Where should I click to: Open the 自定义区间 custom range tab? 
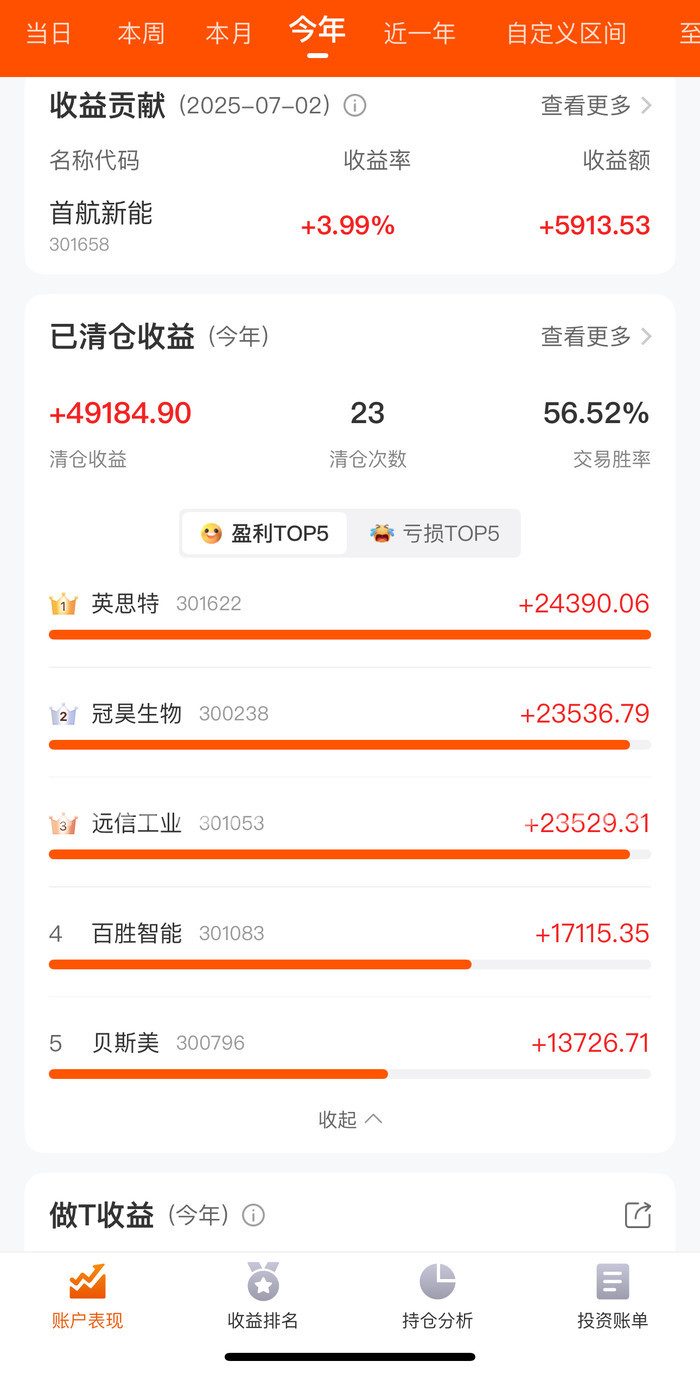click(x=566, y=33)
